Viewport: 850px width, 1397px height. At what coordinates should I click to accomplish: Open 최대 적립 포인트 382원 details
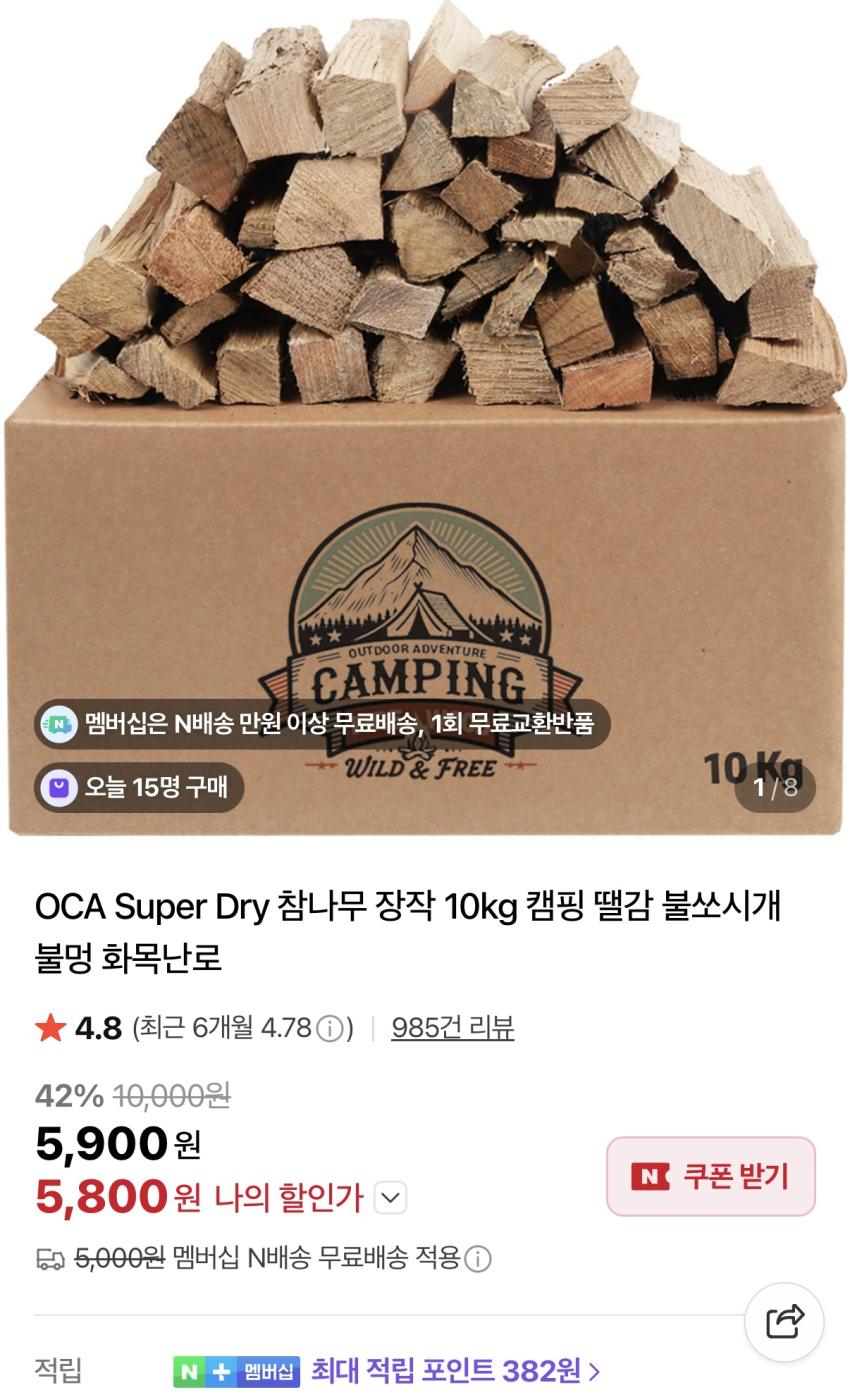455,1370
